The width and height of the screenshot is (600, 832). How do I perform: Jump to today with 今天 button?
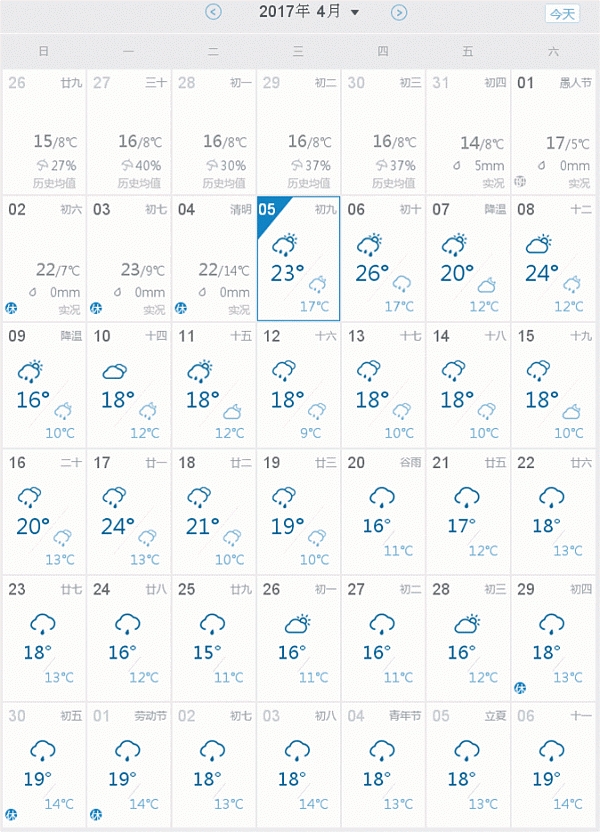click(x=561, y=13)
